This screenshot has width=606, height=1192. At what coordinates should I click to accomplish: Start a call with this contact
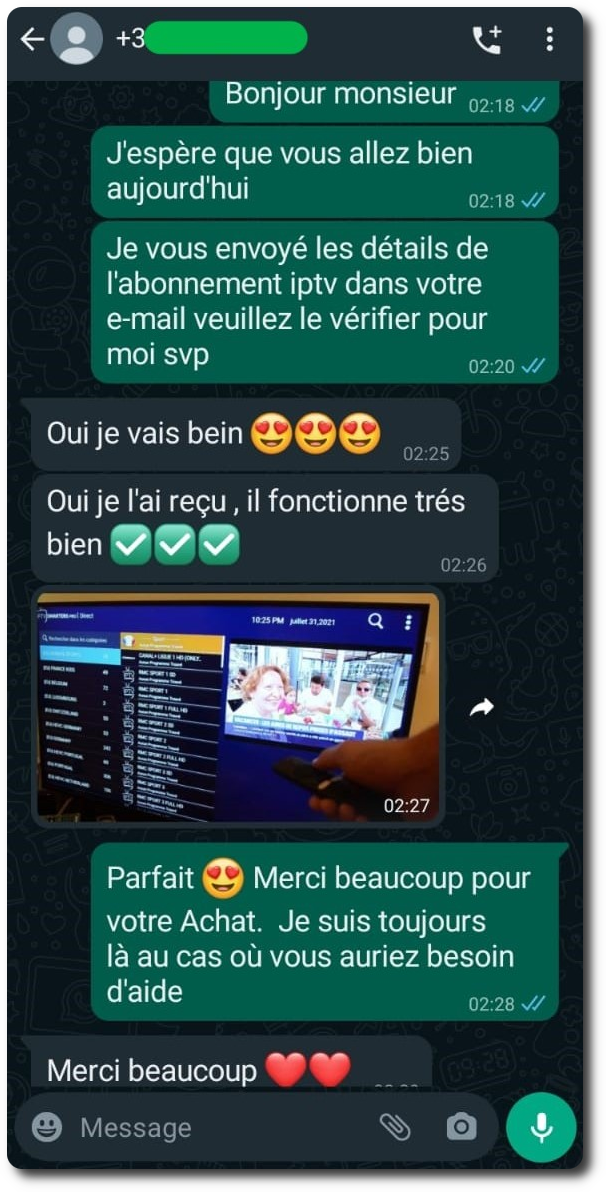coord(487,39)
